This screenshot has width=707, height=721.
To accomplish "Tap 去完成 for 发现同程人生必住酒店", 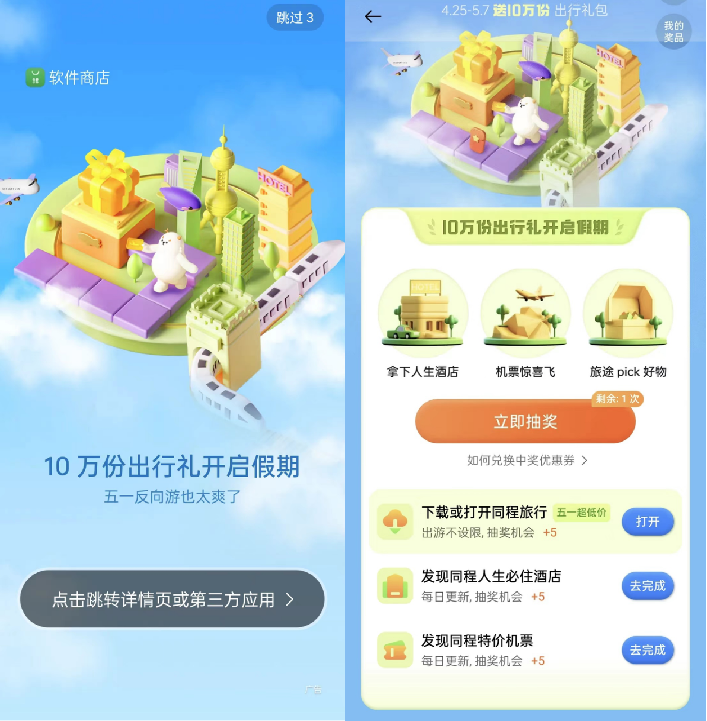I will click(647, 586).
